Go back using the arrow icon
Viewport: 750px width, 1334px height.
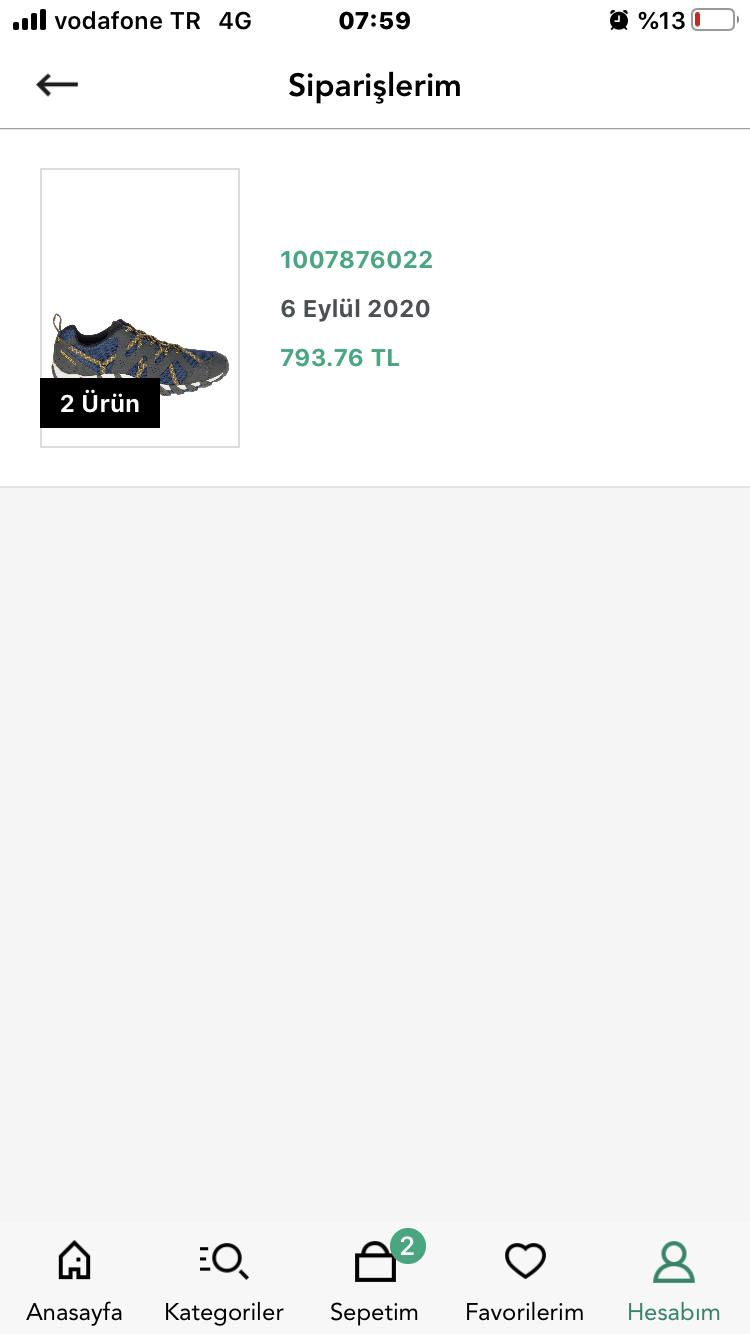pos(57,85)
